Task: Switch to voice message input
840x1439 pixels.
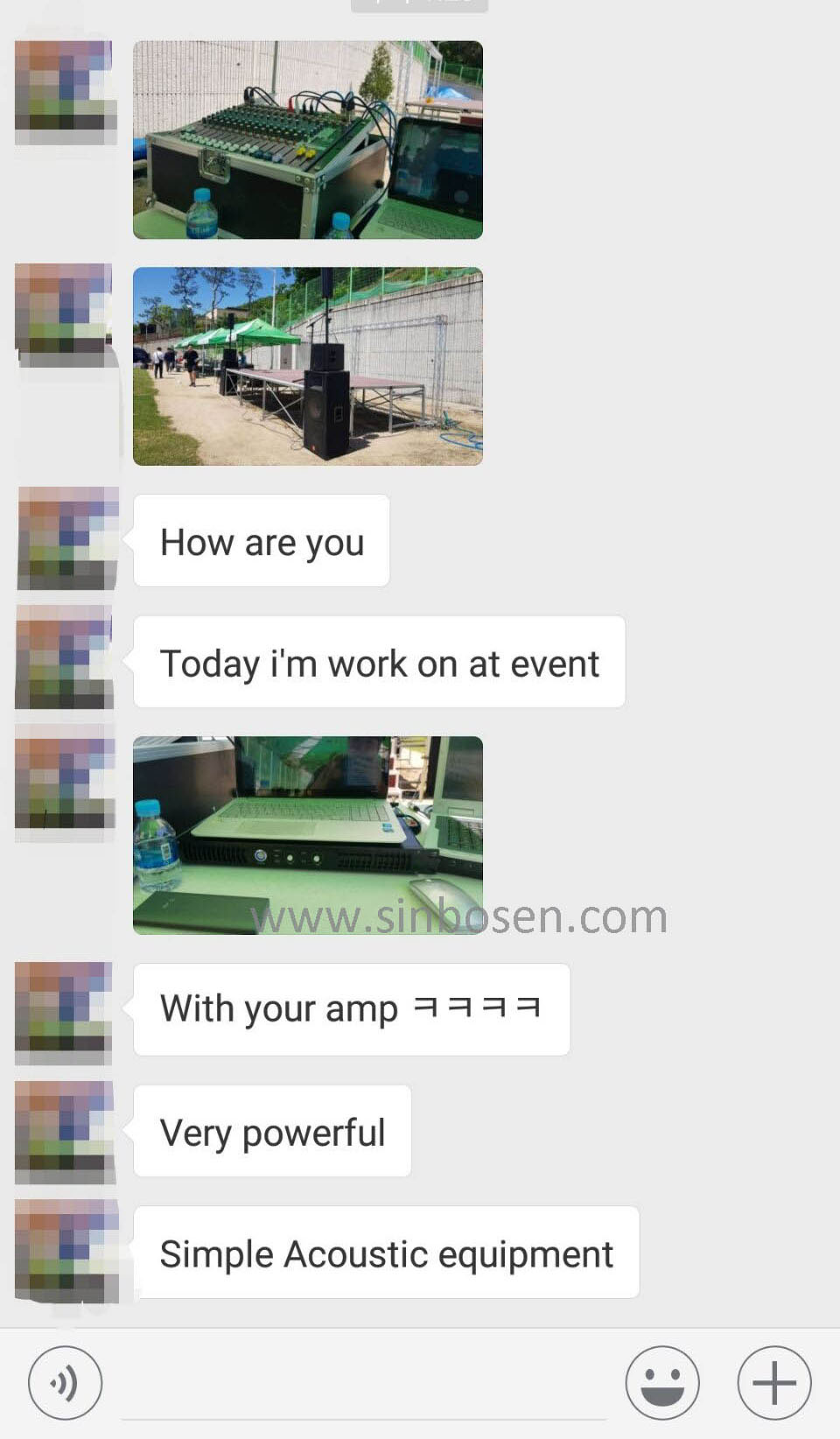Action: (65, 1383)
